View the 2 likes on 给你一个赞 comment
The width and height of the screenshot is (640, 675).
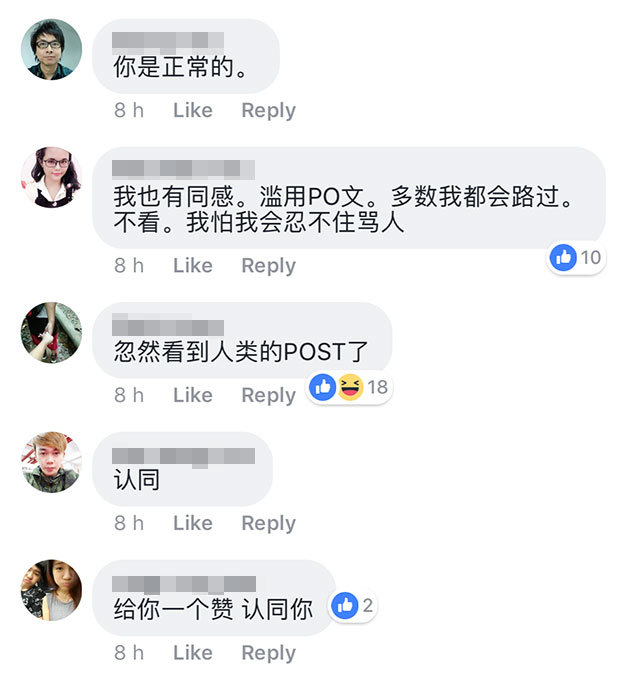tap(353, 605)
